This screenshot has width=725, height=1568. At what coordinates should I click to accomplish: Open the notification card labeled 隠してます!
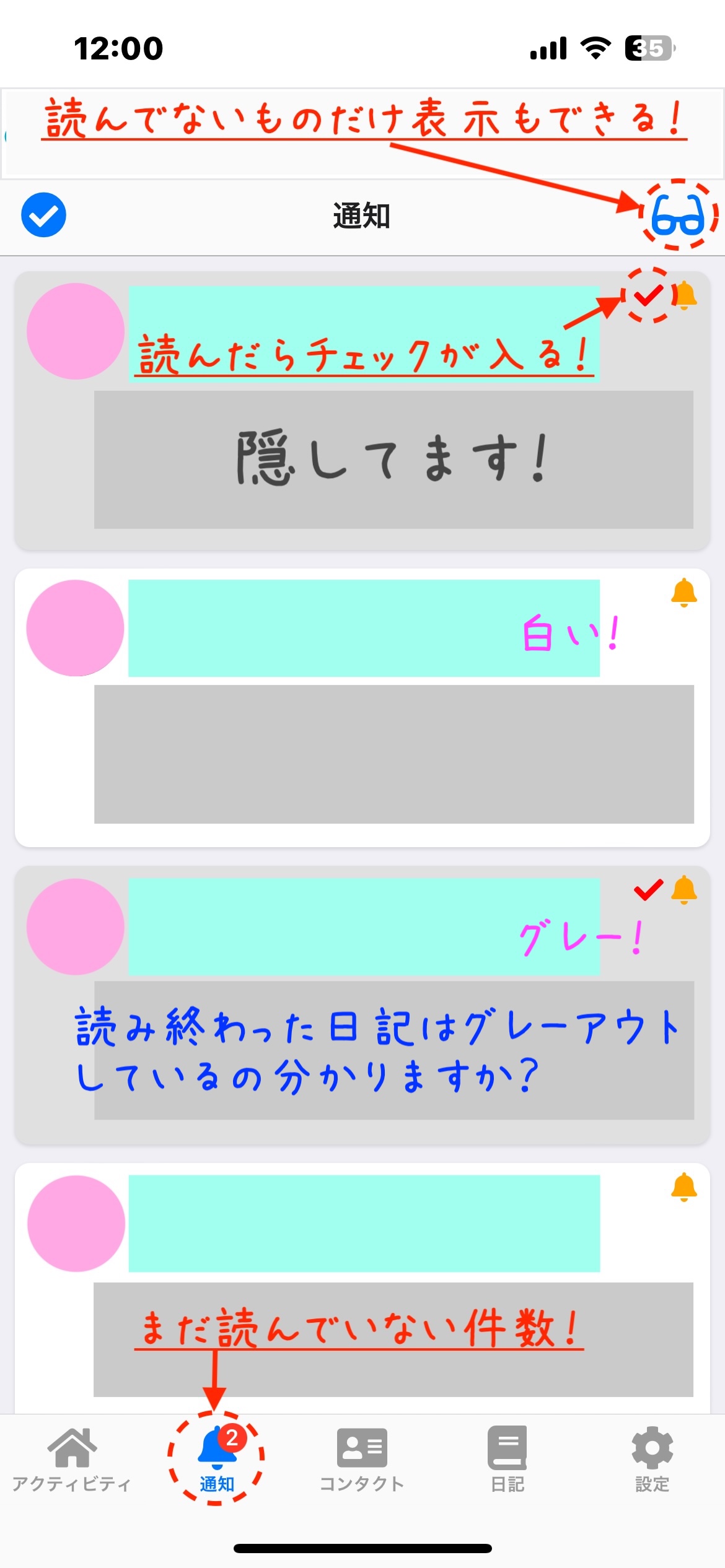pyautogui.click(x=362, y=411)
